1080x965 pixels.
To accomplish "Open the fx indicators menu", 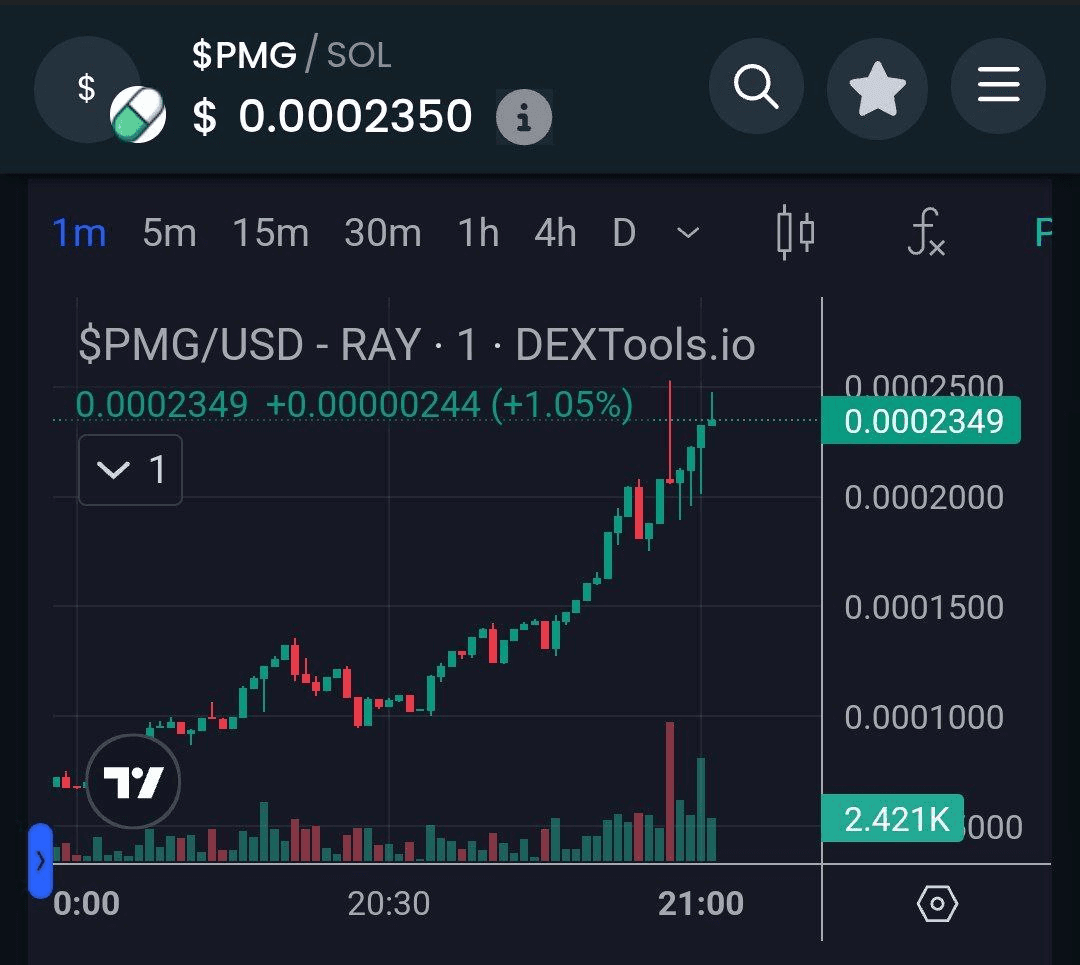I will coord(926,233).
